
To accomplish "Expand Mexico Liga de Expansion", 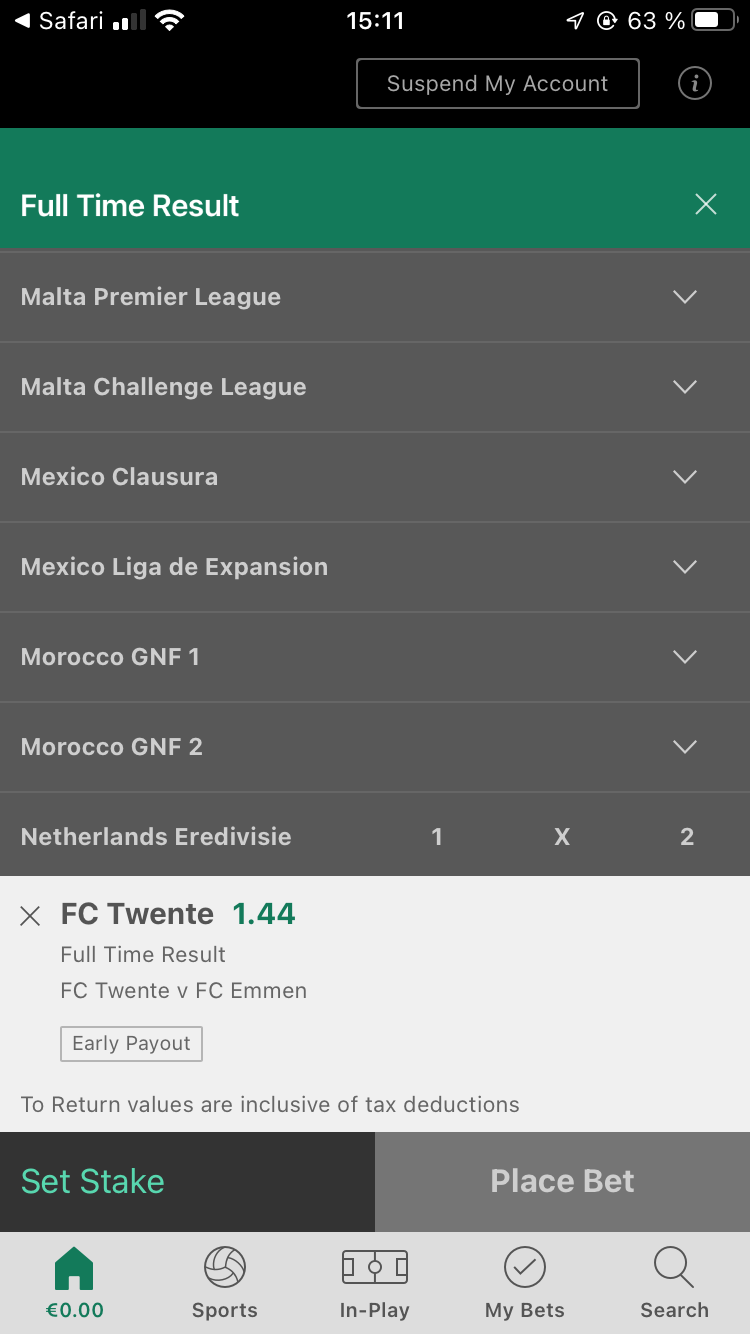I will pyautogui.click(x=375, y=567).
